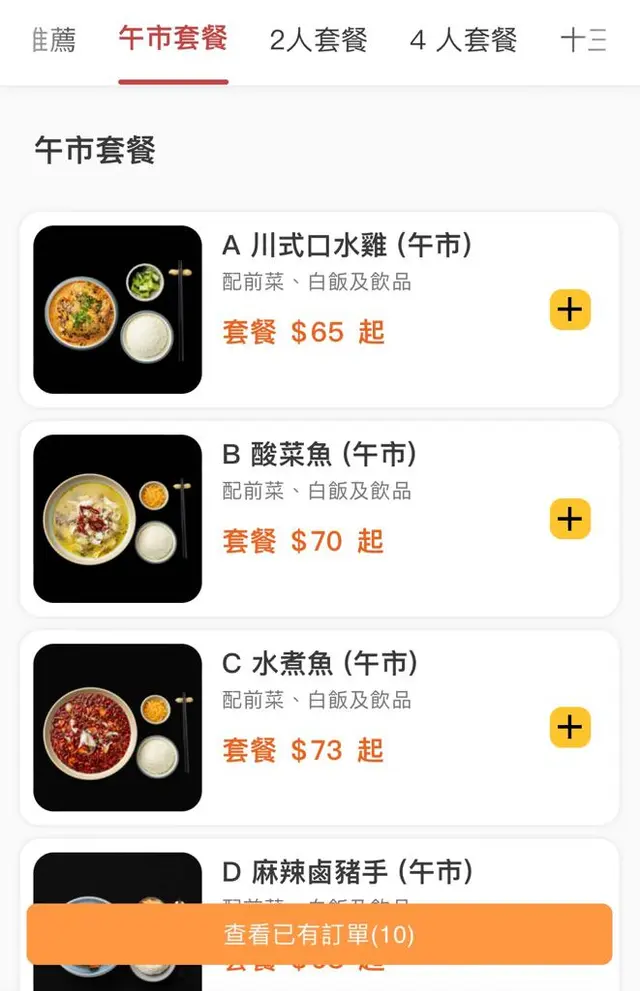View existing orders via 查看已有訂單
This screenshot has height=991, width=640.
(x=319, y=935)
